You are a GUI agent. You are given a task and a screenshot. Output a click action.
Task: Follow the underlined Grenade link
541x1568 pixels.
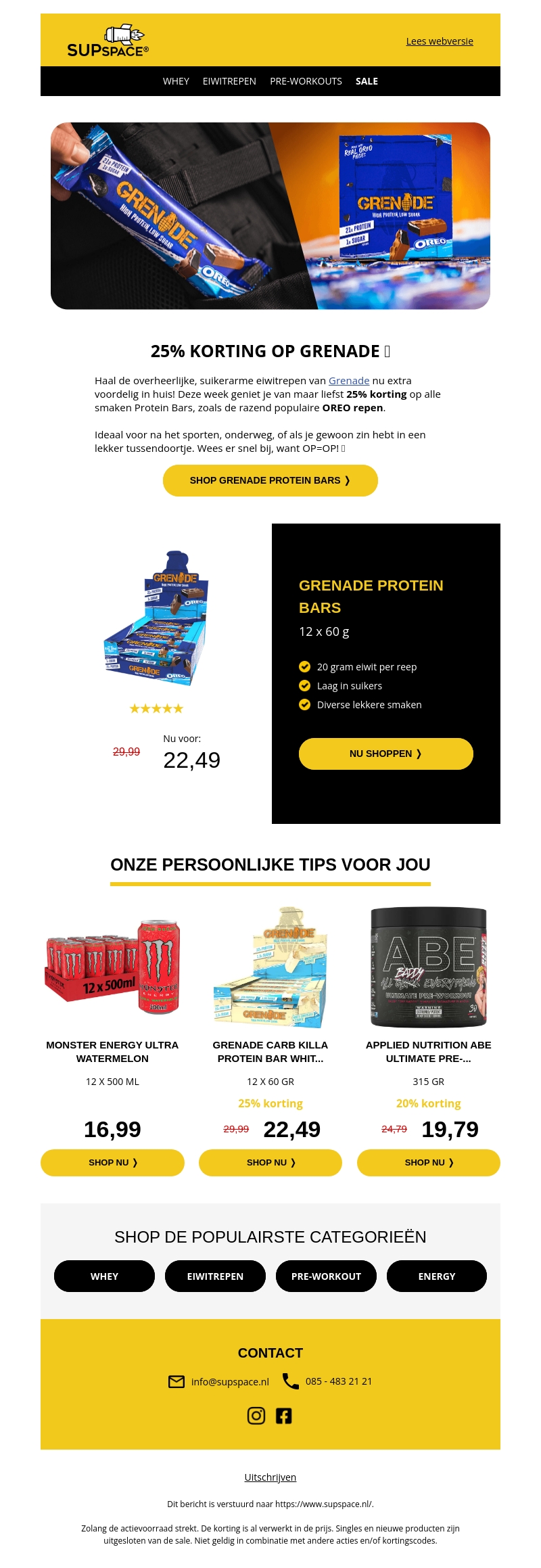click(349, 381)
